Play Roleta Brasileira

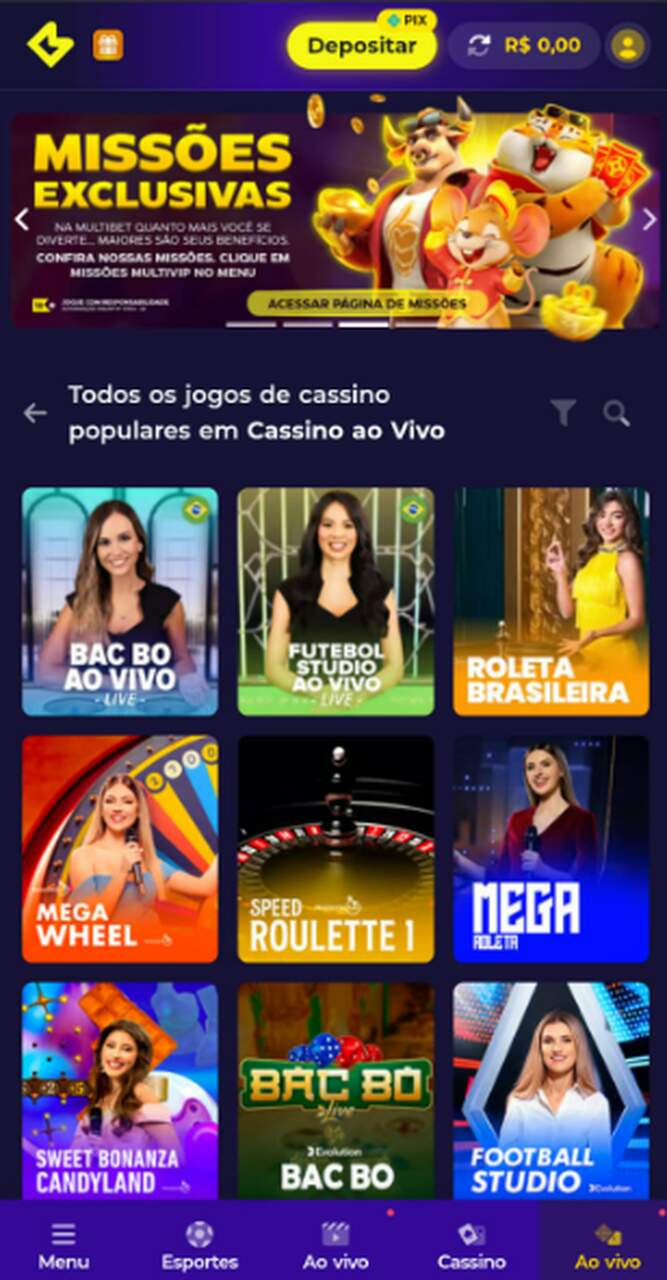[x=551, y=601]
